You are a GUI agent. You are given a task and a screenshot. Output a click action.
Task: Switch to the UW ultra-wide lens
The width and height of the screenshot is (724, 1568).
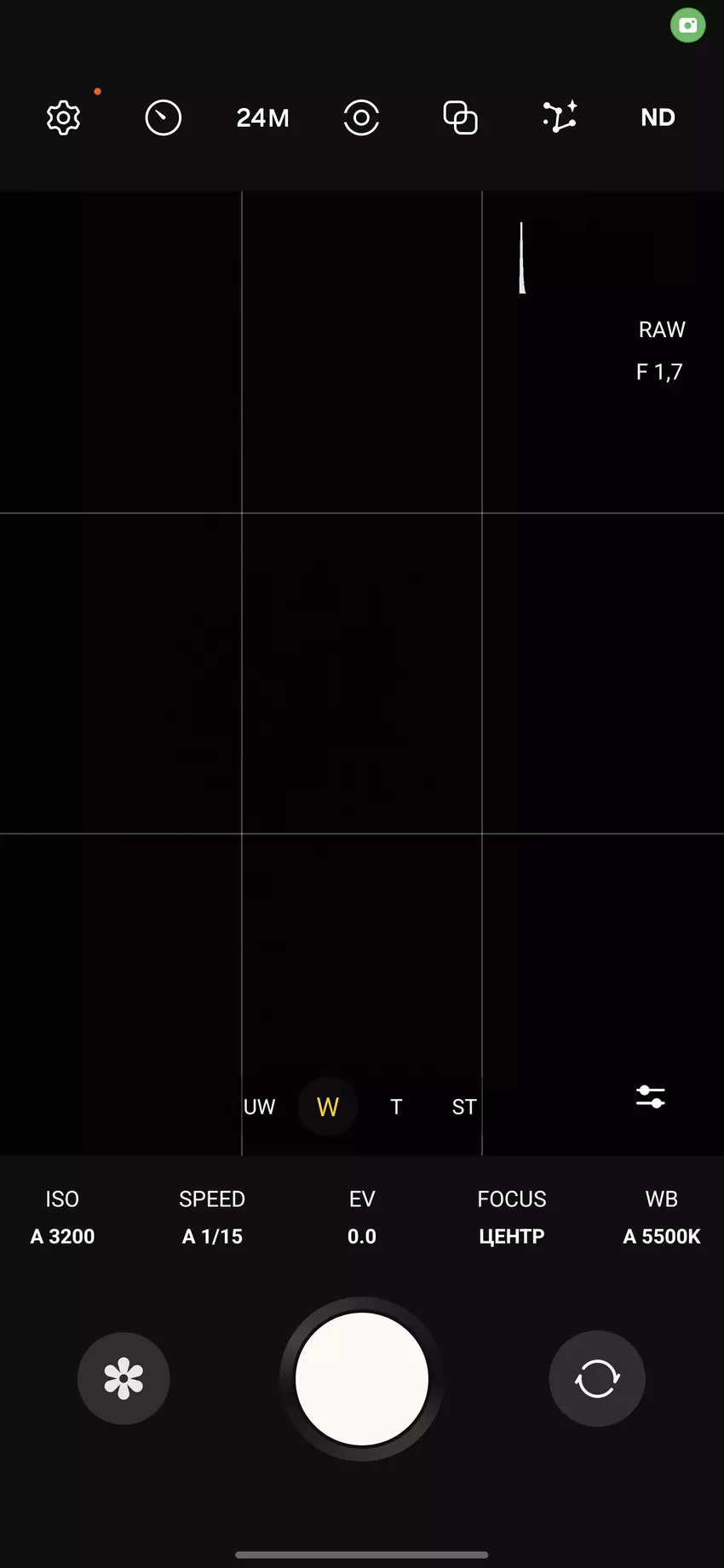[x=260, y=1107]
